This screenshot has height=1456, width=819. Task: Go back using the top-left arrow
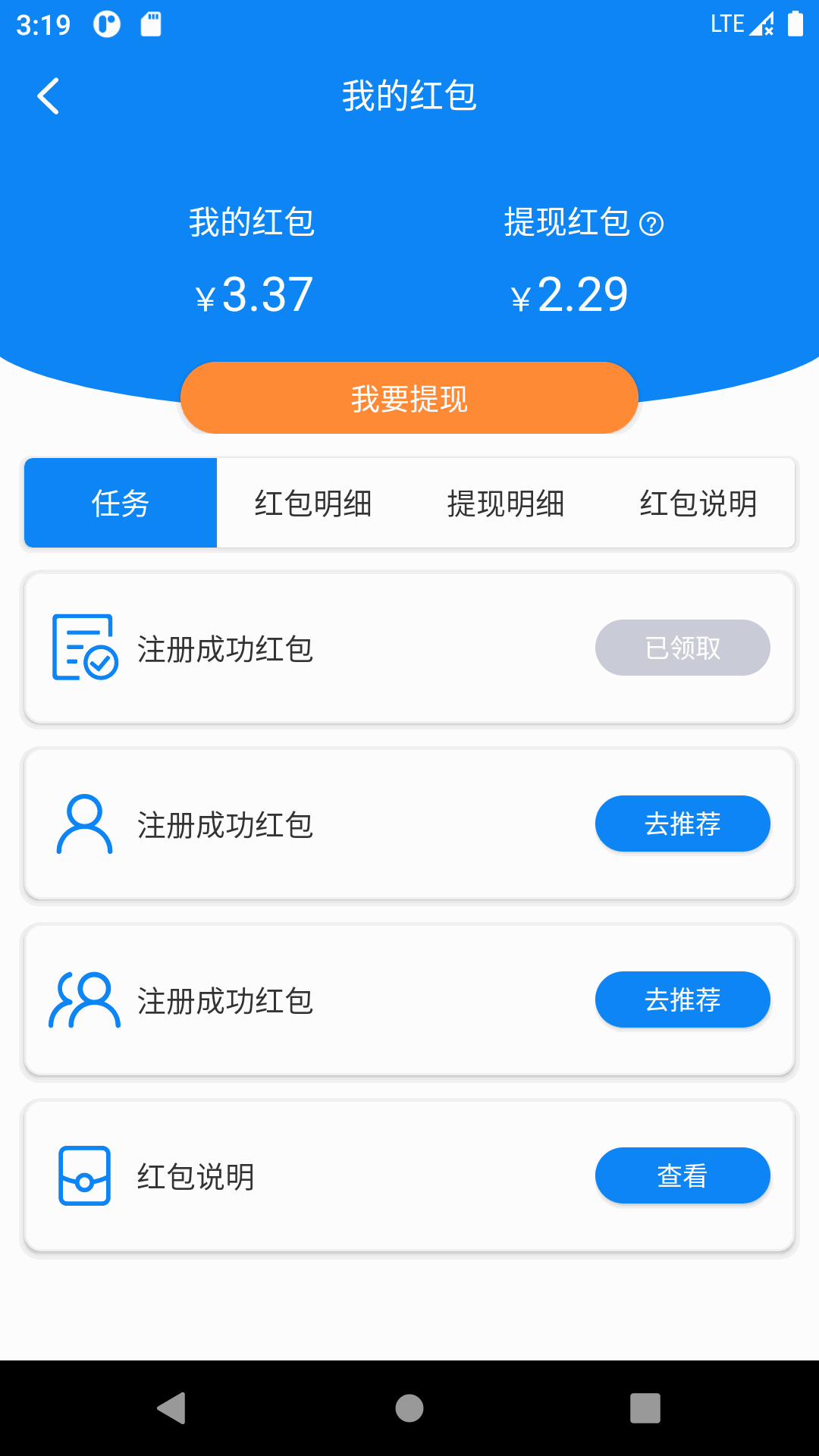[x=49, y=96]
